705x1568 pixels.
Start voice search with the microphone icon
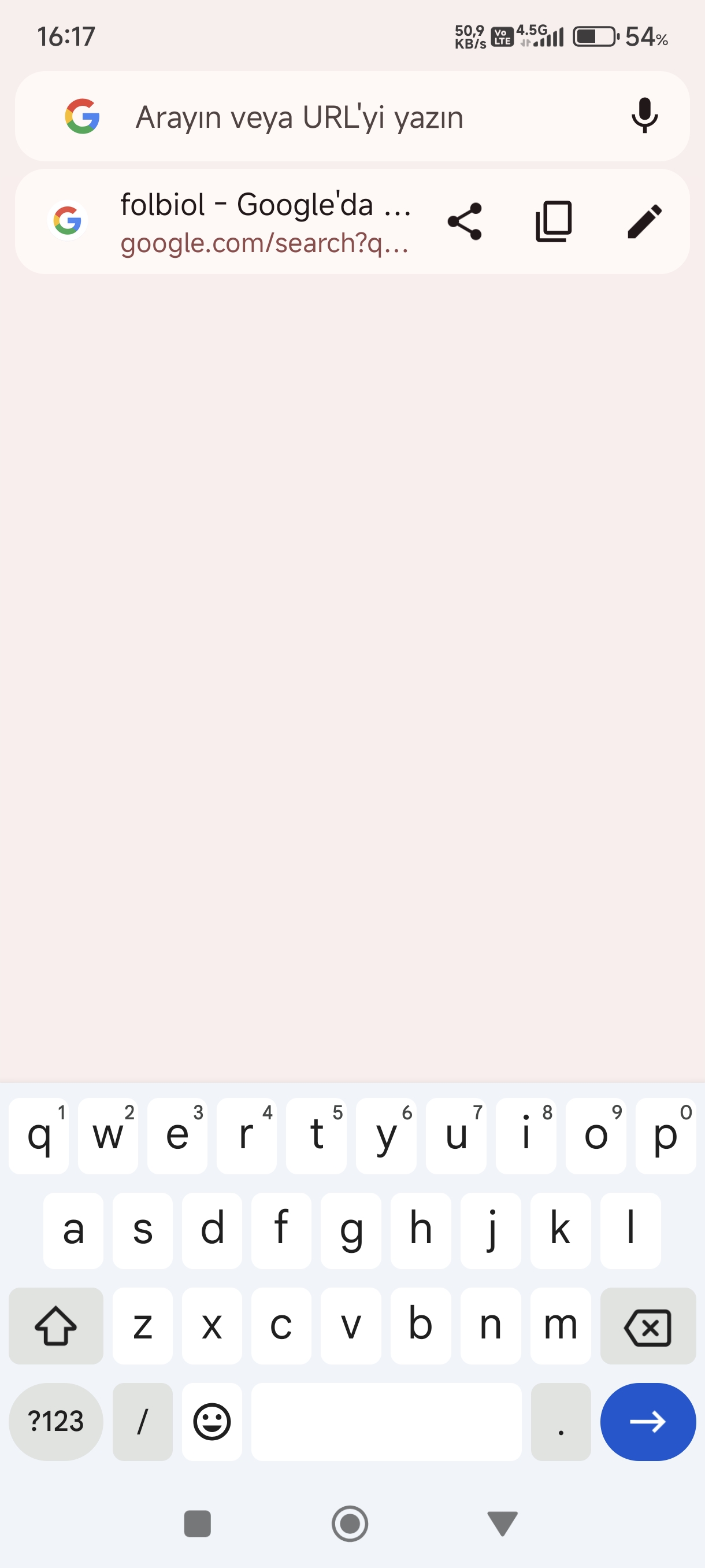[644, 116]
